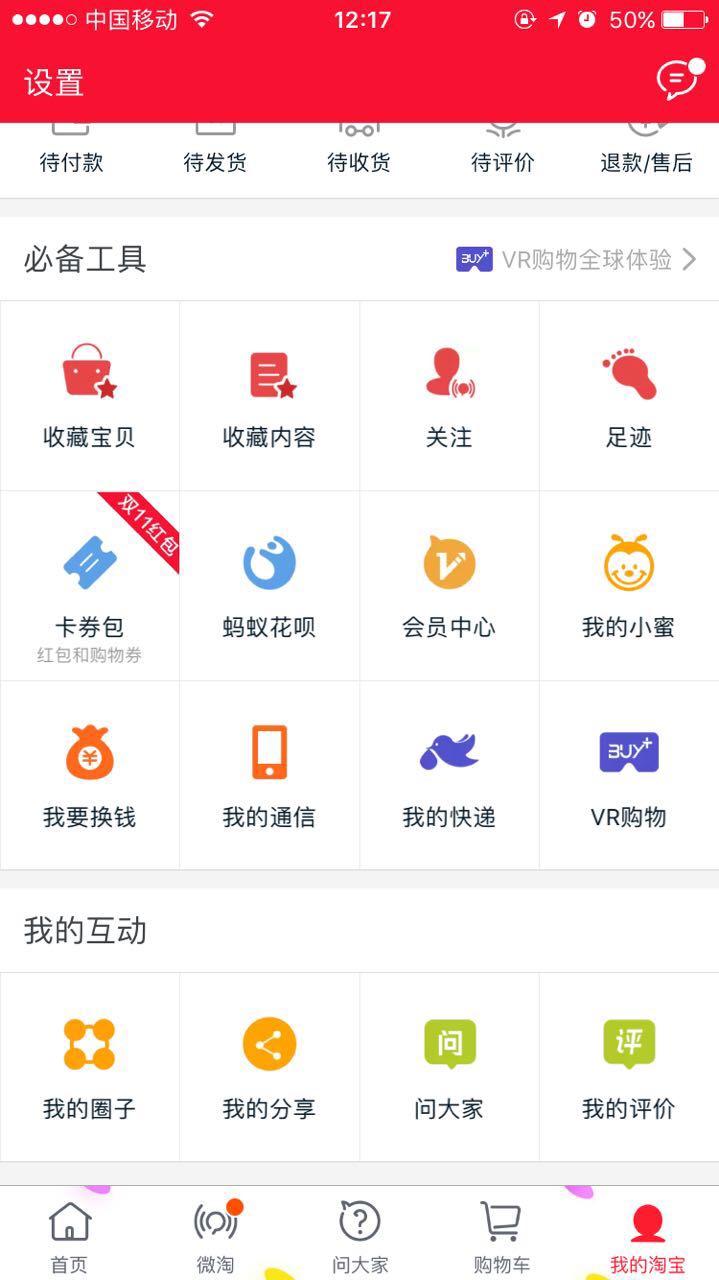View 足迹 browsing history
This screenshot has height=1280, width=719.
[629, 396]
